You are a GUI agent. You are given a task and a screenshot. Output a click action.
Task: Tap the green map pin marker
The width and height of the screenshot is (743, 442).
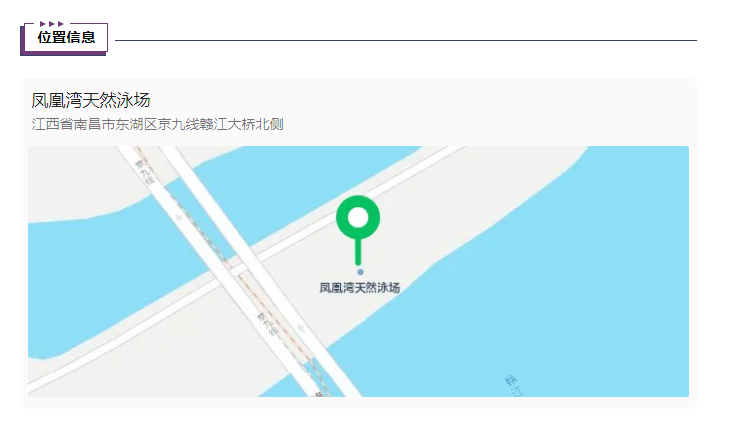point(358,219)
